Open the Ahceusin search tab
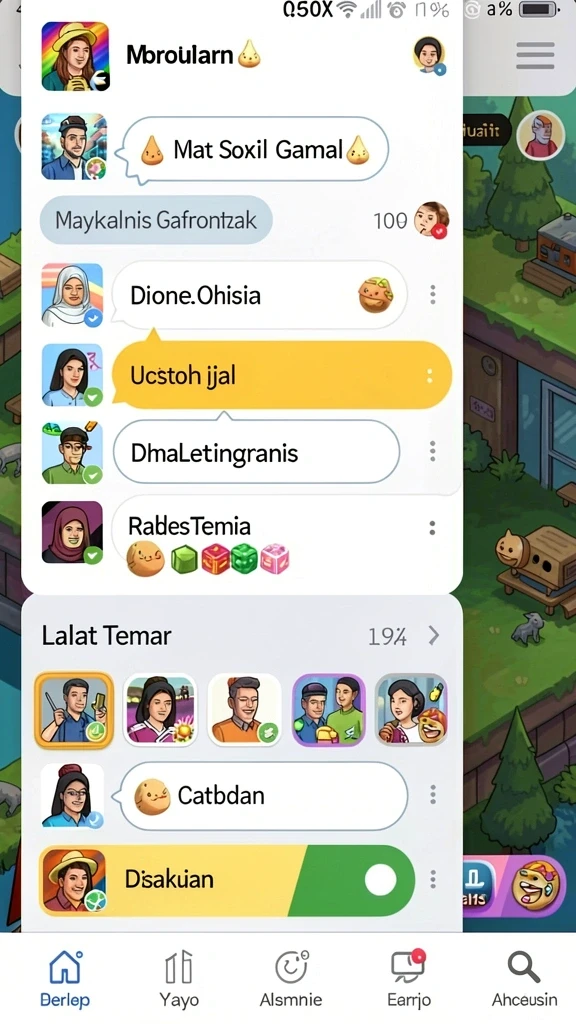The width and height of the screenshot is (576, 1024). point(524,978)
